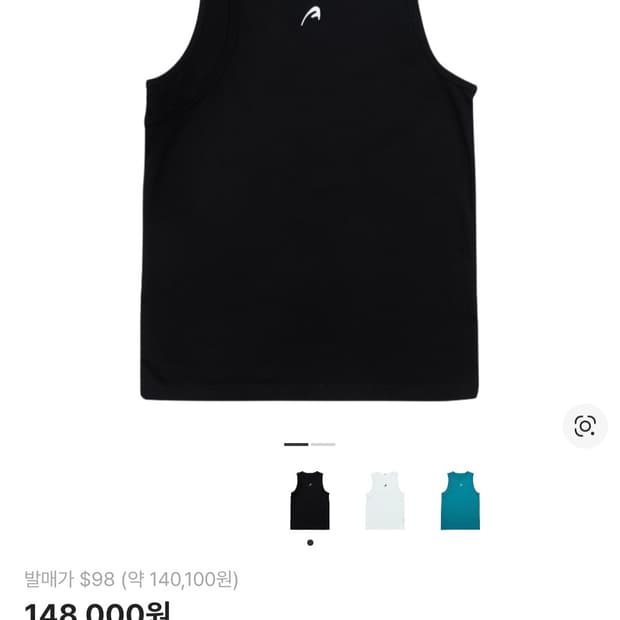Image resolution: width=620 pixels, height=620 pixels.
Task: Select the teal tank top variant
Action: (460, 500)
